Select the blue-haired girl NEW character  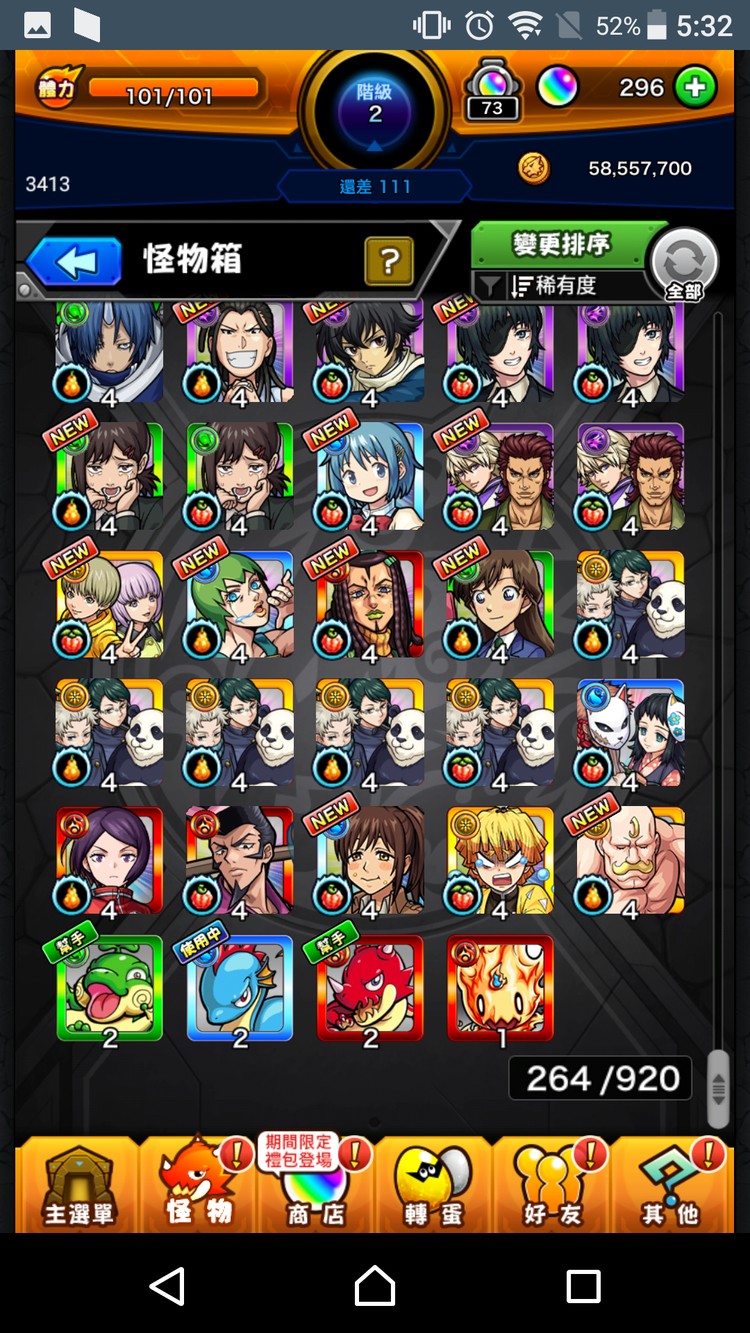[370, 475]
